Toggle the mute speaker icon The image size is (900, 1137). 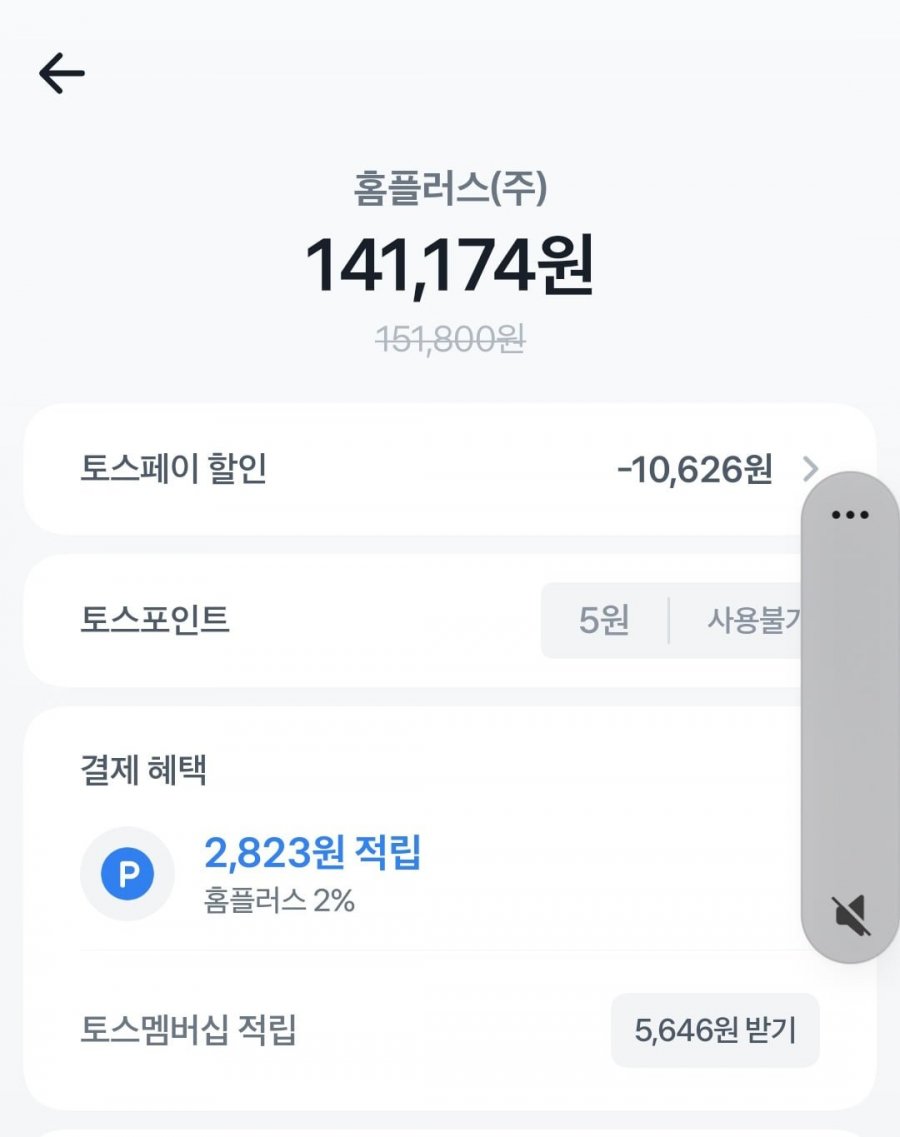point(851,915)
